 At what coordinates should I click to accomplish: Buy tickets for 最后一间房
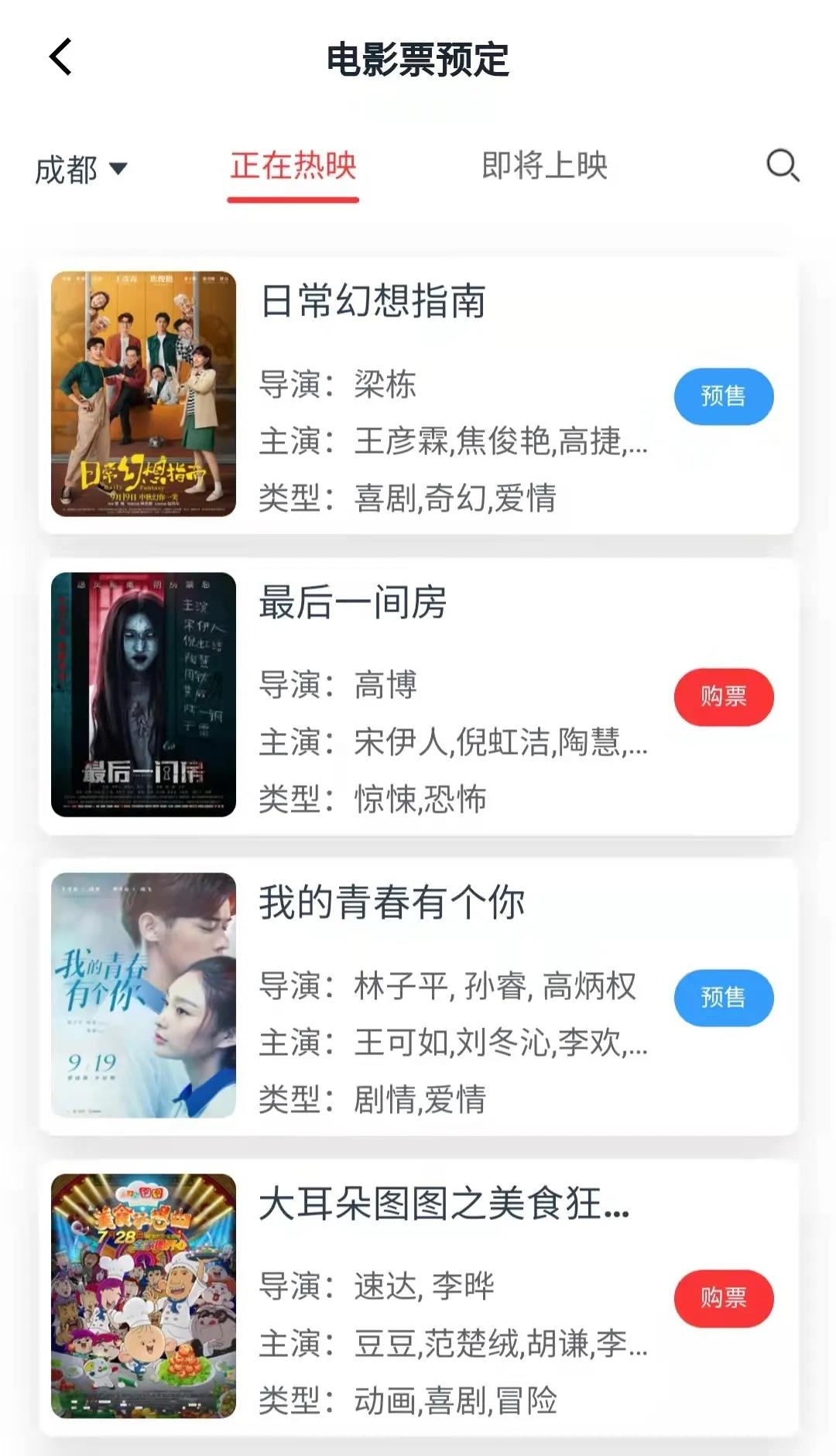(723, 697)
